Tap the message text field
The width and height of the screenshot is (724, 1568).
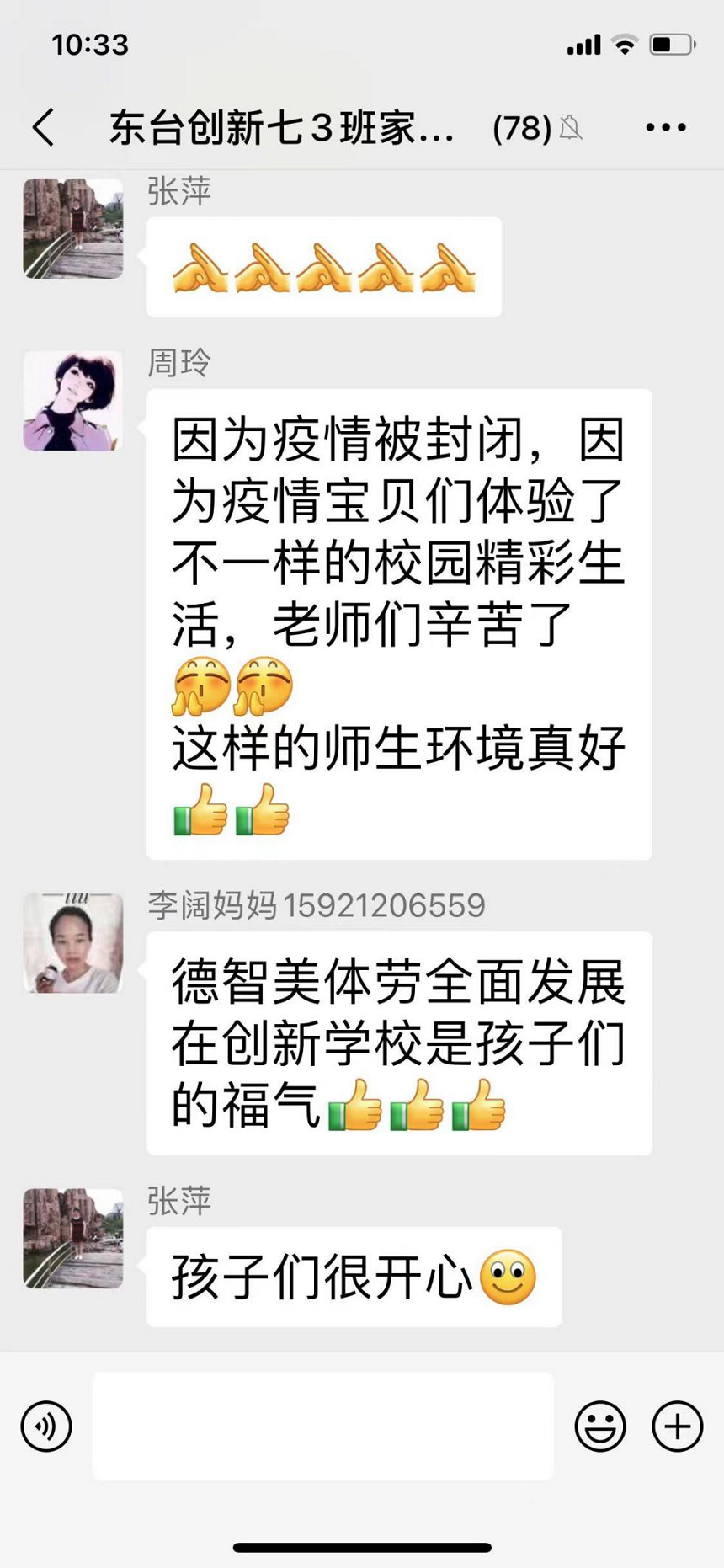click(322, 1427)
